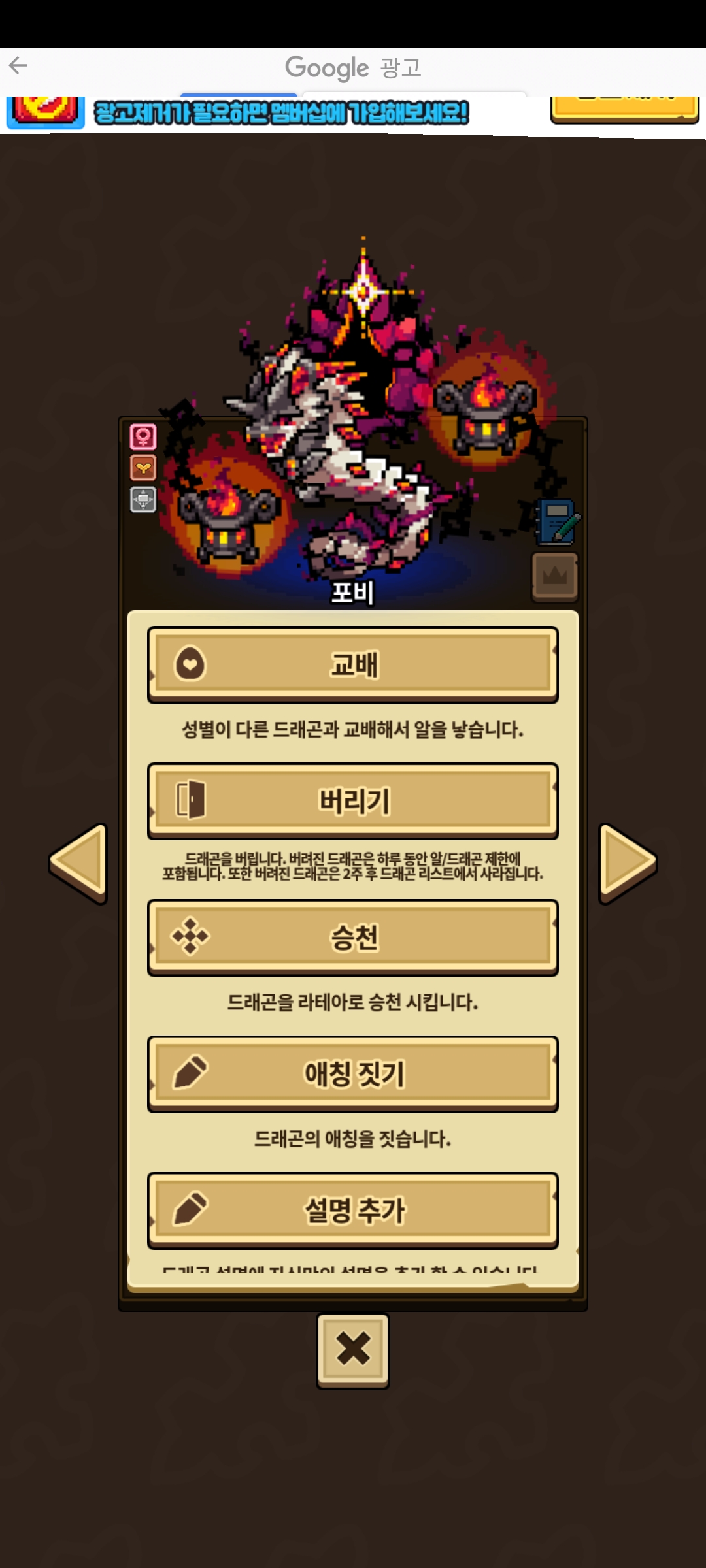Tap the gray move icon on the dragon card
Viewport: 706px width, 1568px height.
tap(143, 500)
